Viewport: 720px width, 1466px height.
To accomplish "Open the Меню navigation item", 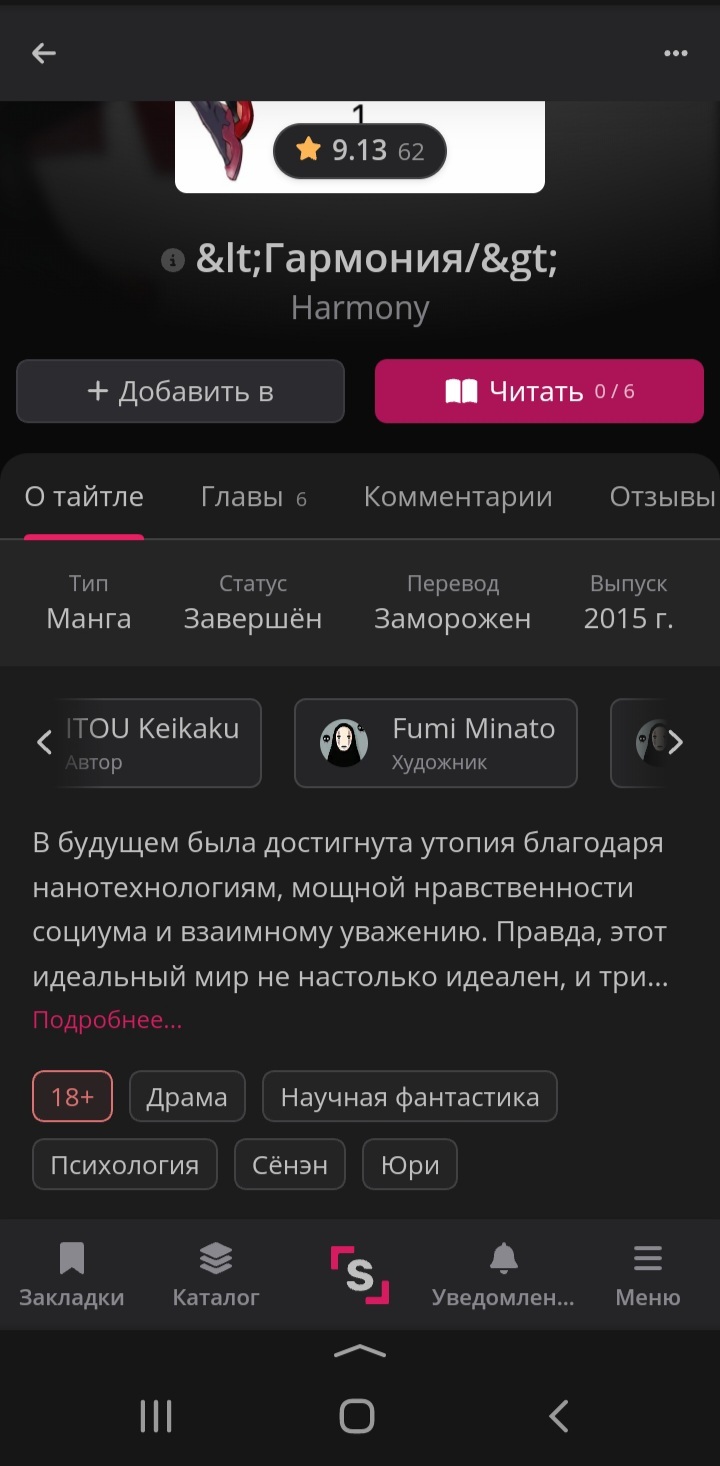I will pos(648,1275).
